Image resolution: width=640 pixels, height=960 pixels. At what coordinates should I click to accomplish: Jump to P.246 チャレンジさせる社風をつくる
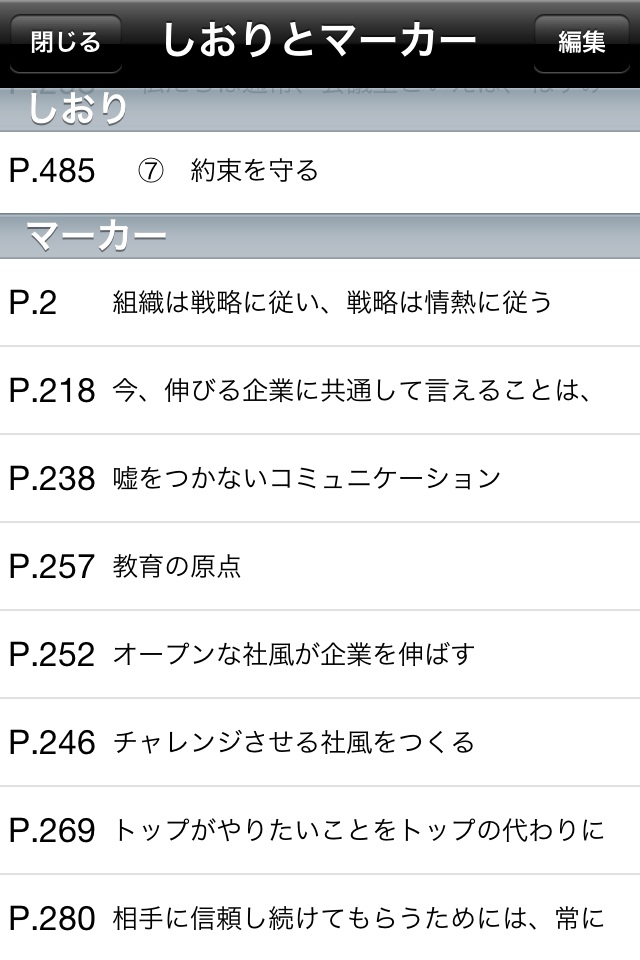pyautogui.click(x=320, y=742)
